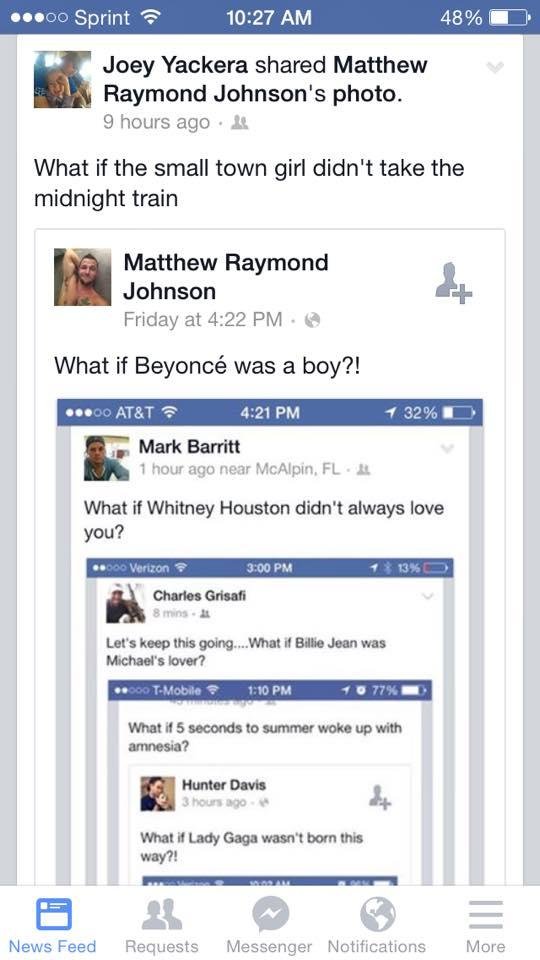Open the post options dropdown chevron
This screenshot has height=960, width=540.
(x=495, y=67)
